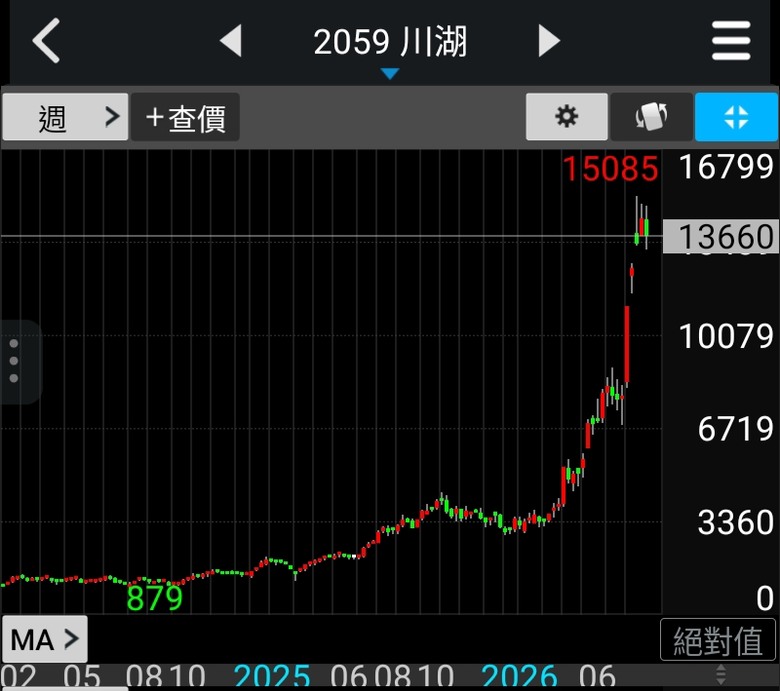Tap the +查價 button
This screenshot has width=780, height=691.
[x=186, y=117]
